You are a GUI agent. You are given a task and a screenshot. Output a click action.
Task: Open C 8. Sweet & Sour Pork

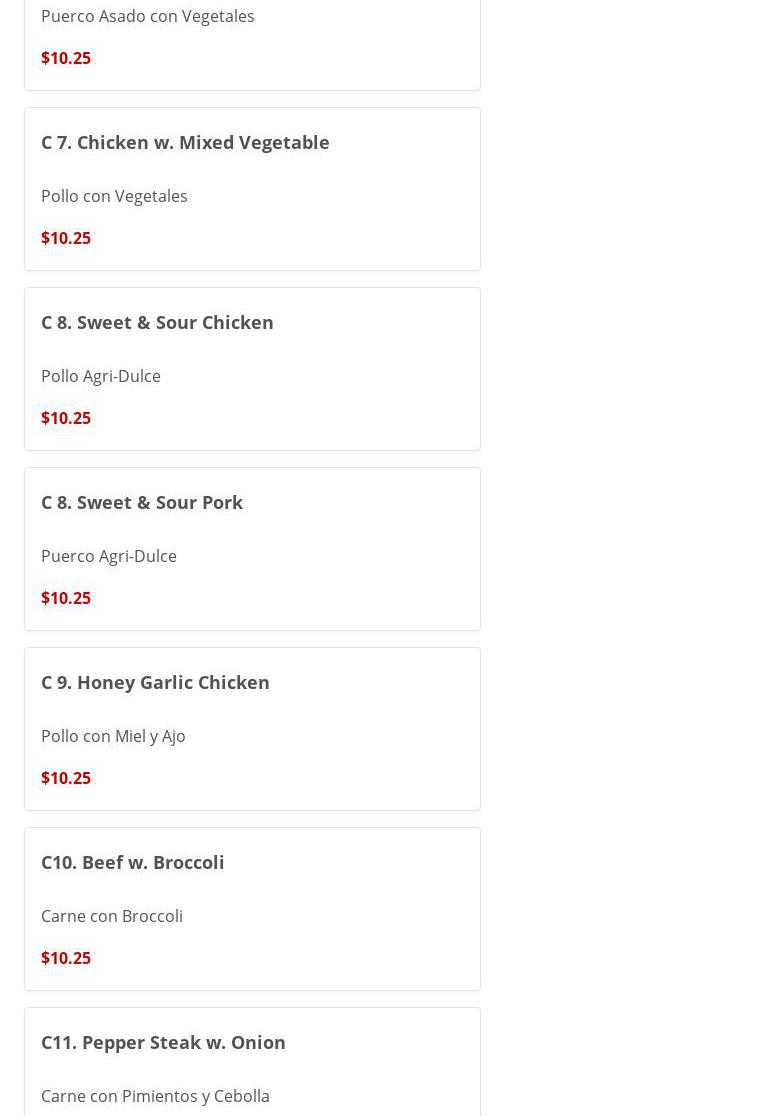click(142, 503)
